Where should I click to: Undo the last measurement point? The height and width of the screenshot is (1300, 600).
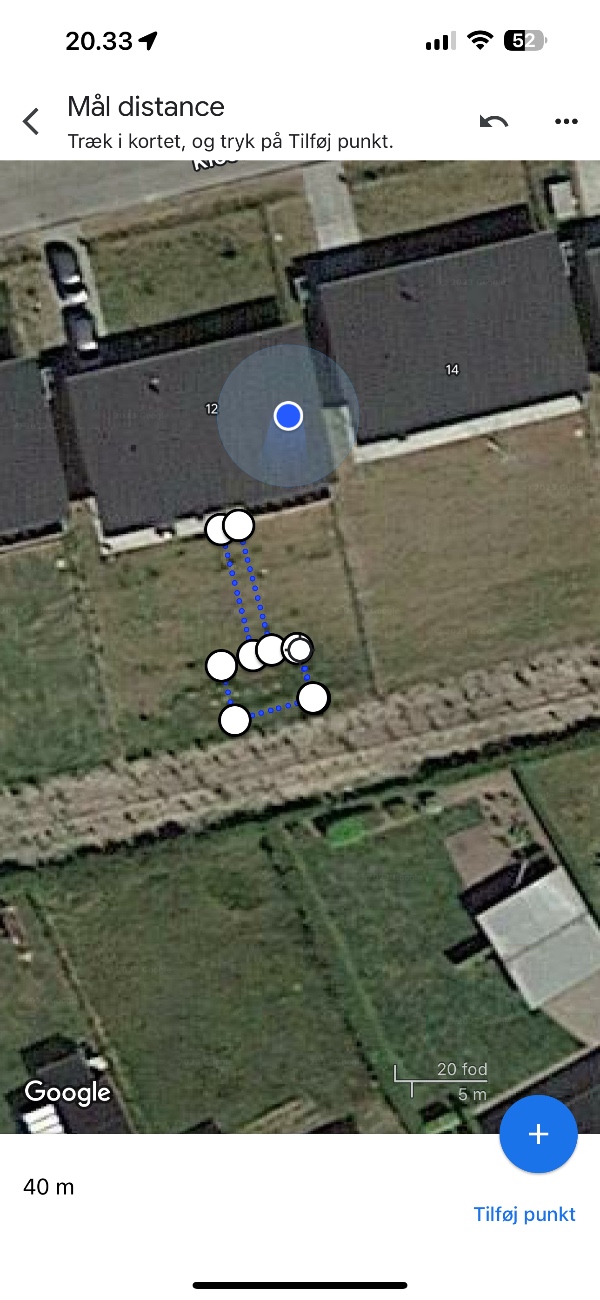[494, 122]
